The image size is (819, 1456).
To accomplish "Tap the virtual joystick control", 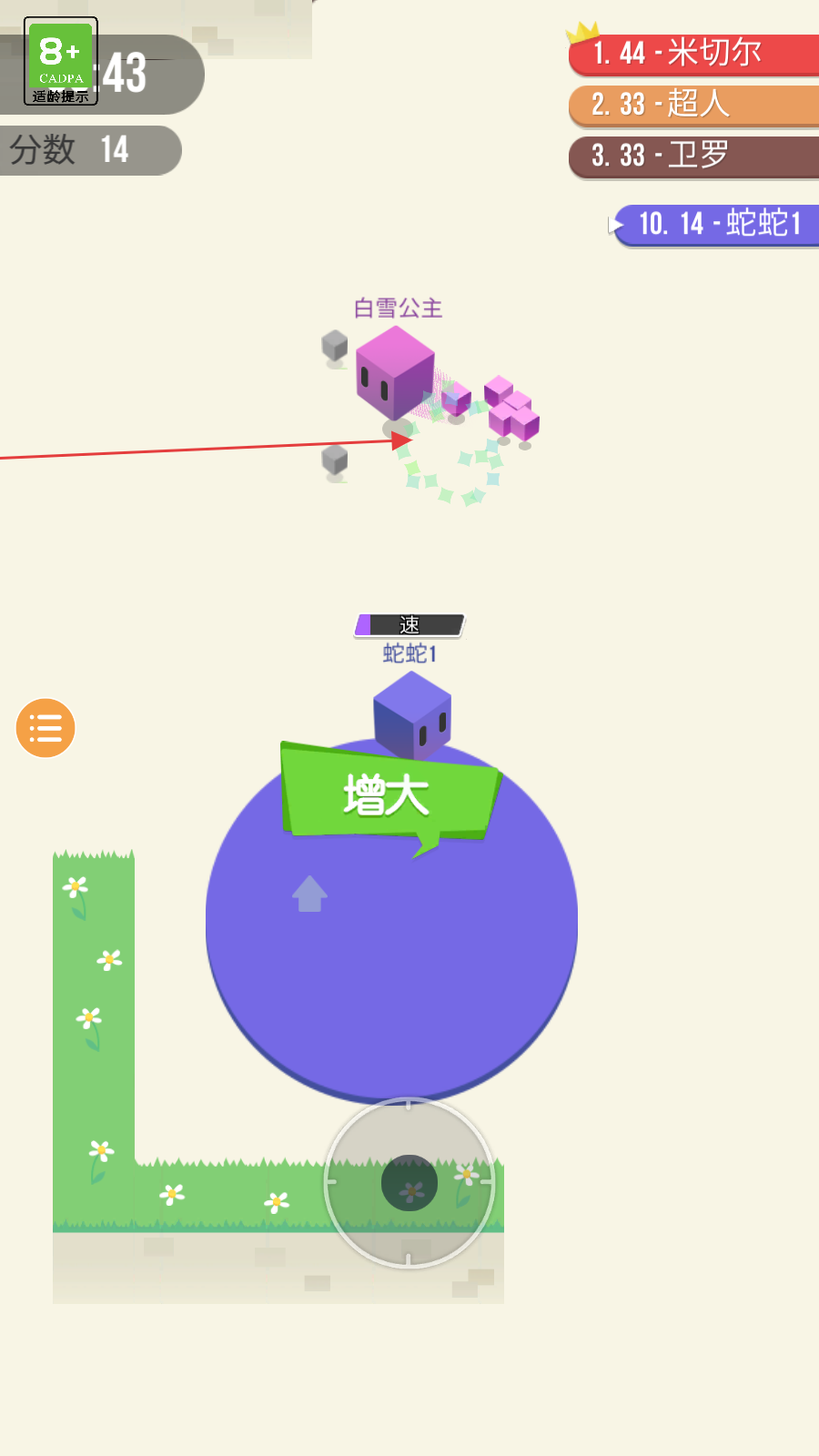I will [x=409, y=1183].
